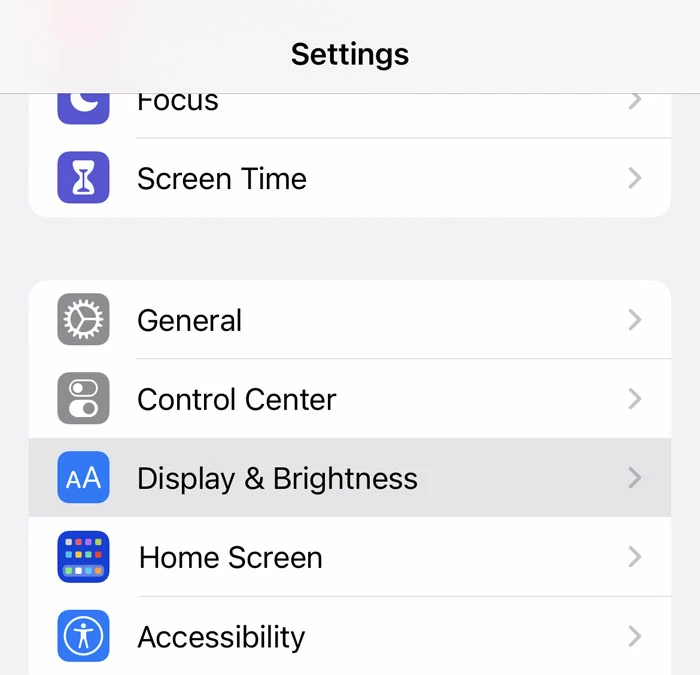Image resolution: width=700 pixels, height=675 pixels.
Task: Select Display & Brightness
Action: coord(350,478)
